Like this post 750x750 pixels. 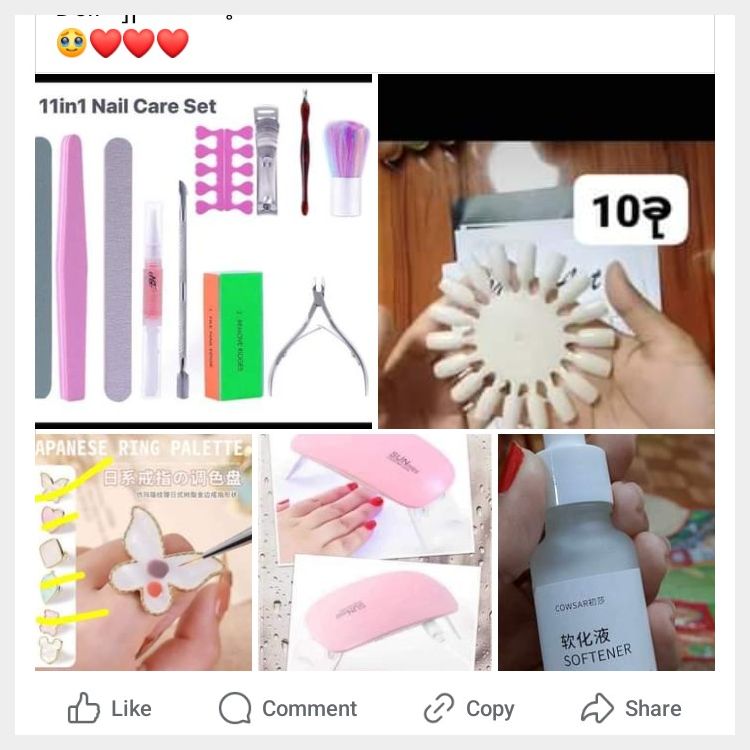pos(110,708)
